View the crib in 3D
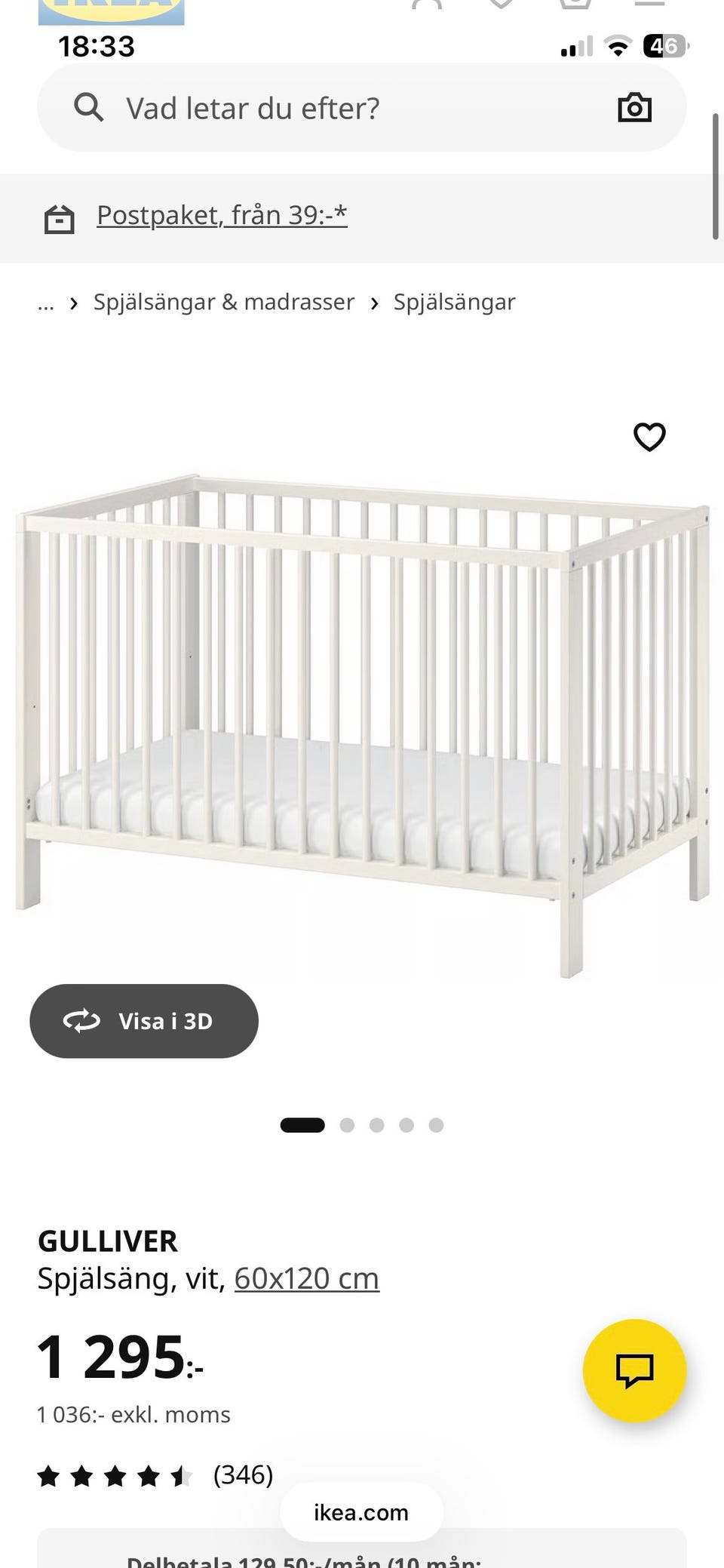Viewport: 724px width, 1568px height. (x=144, y=1021)
